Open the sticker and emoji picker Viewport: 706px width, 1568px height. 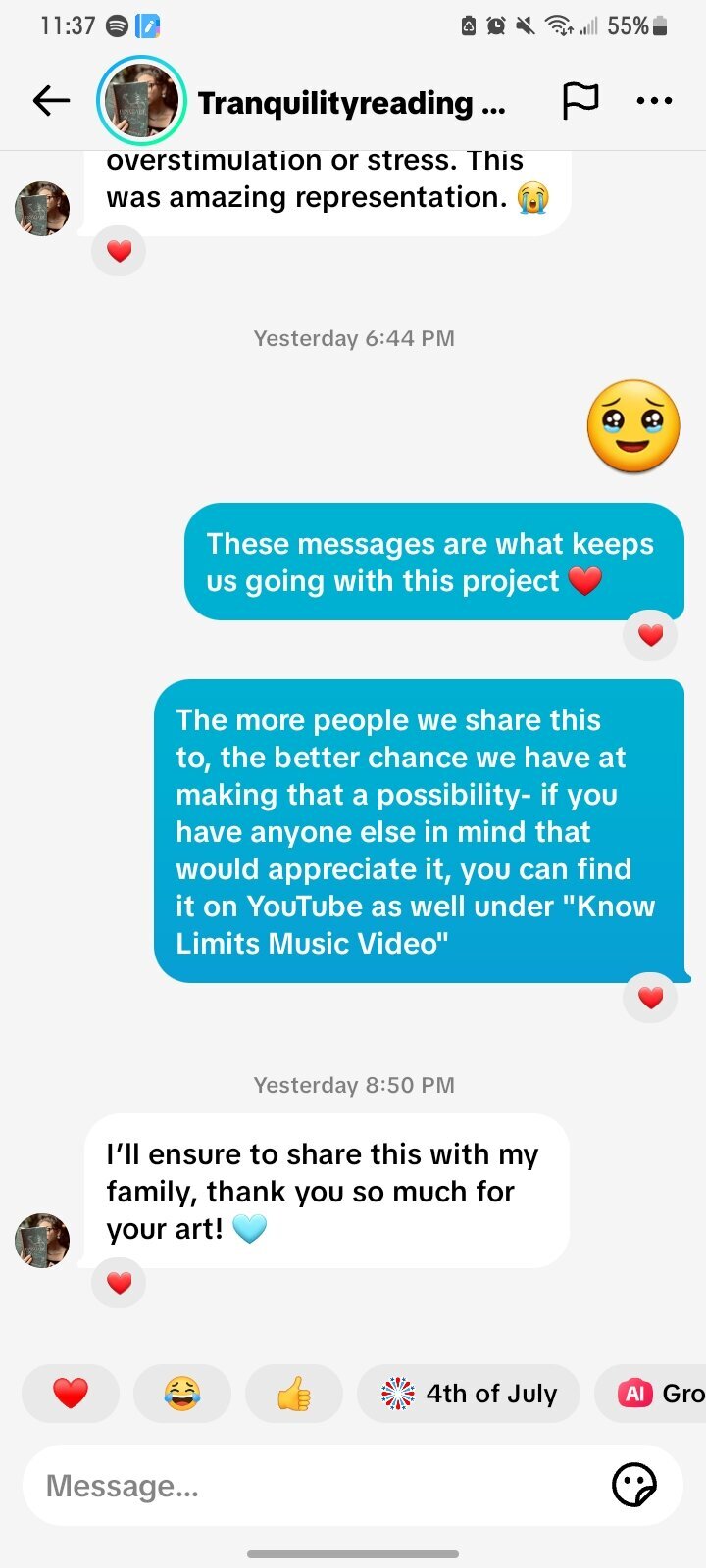[633, 1486]
